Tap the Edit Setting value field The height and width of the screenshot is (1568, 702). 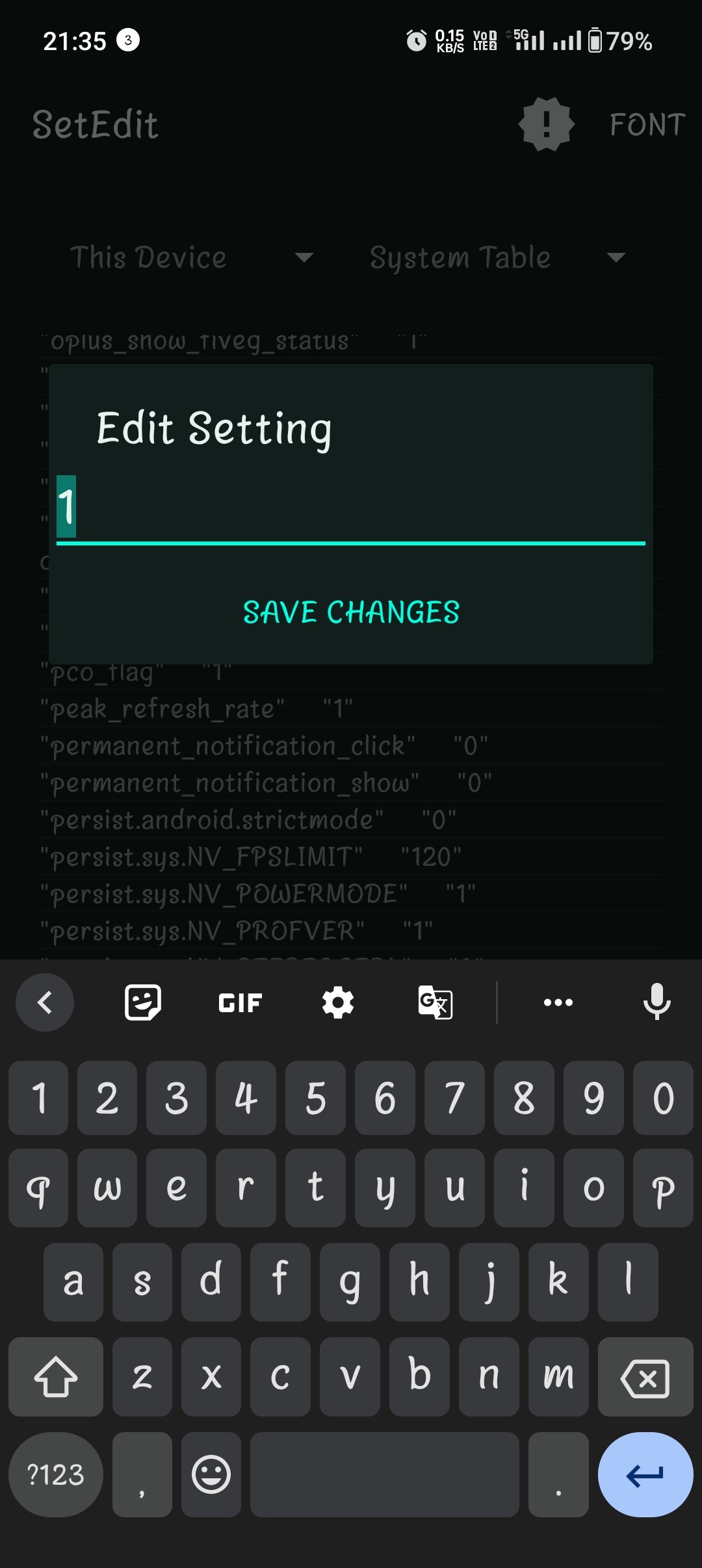tap(351, 507)
